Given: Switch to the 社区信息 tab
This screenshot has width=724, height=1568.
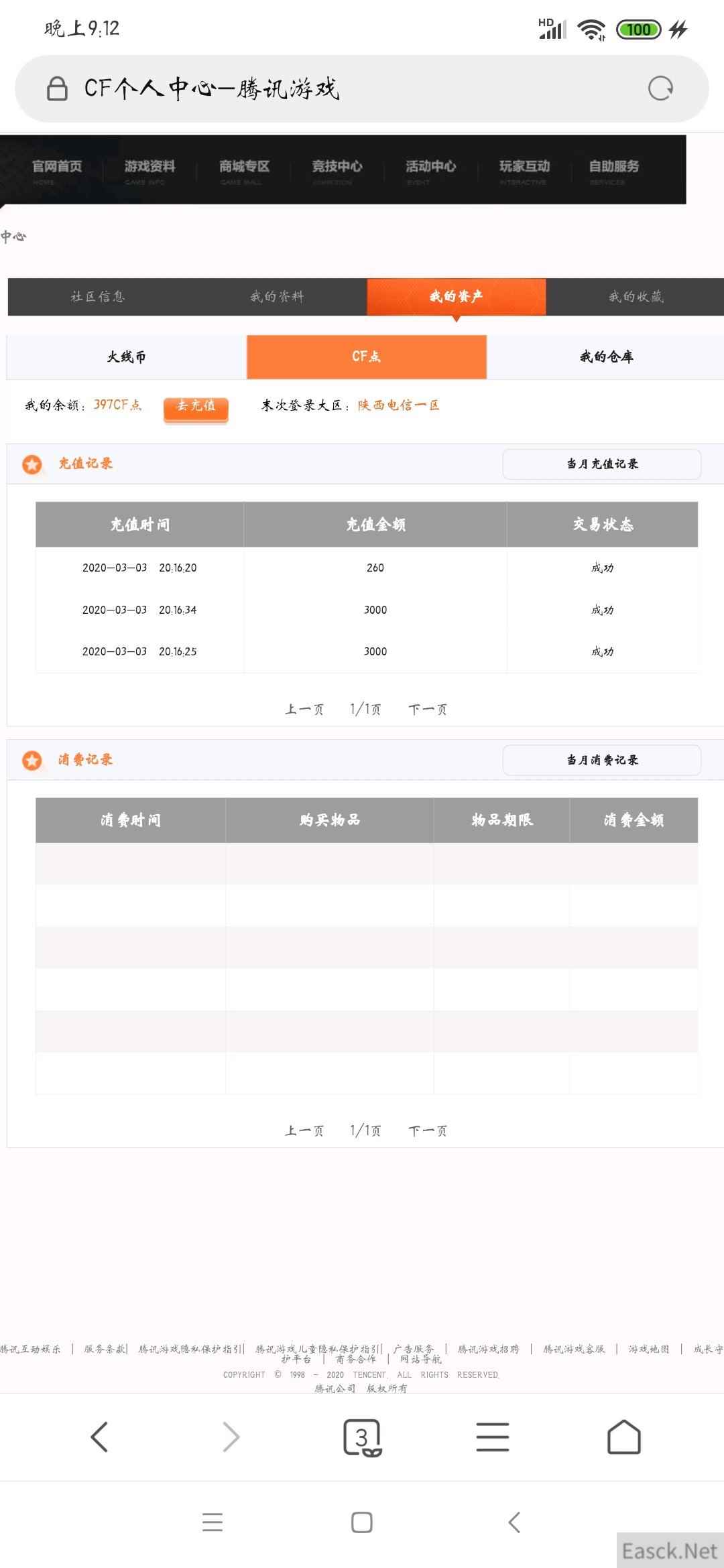Looking at the screenshot, I should tap(98, 297).
